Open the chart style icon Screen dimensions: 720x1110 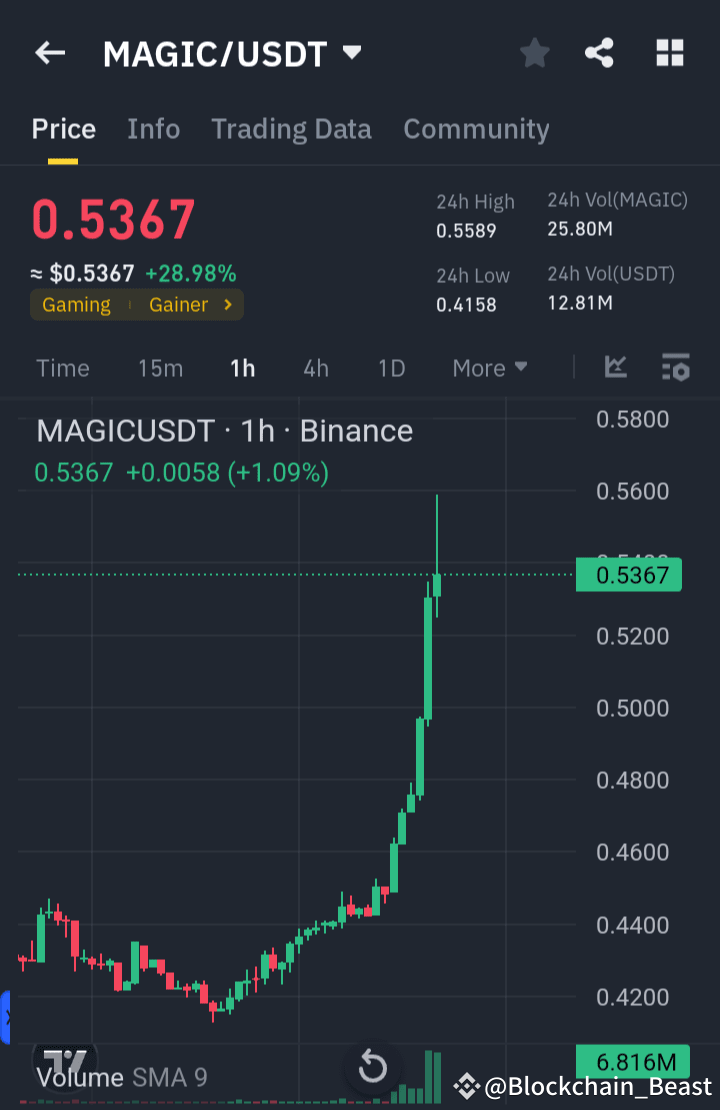point(615,368)
